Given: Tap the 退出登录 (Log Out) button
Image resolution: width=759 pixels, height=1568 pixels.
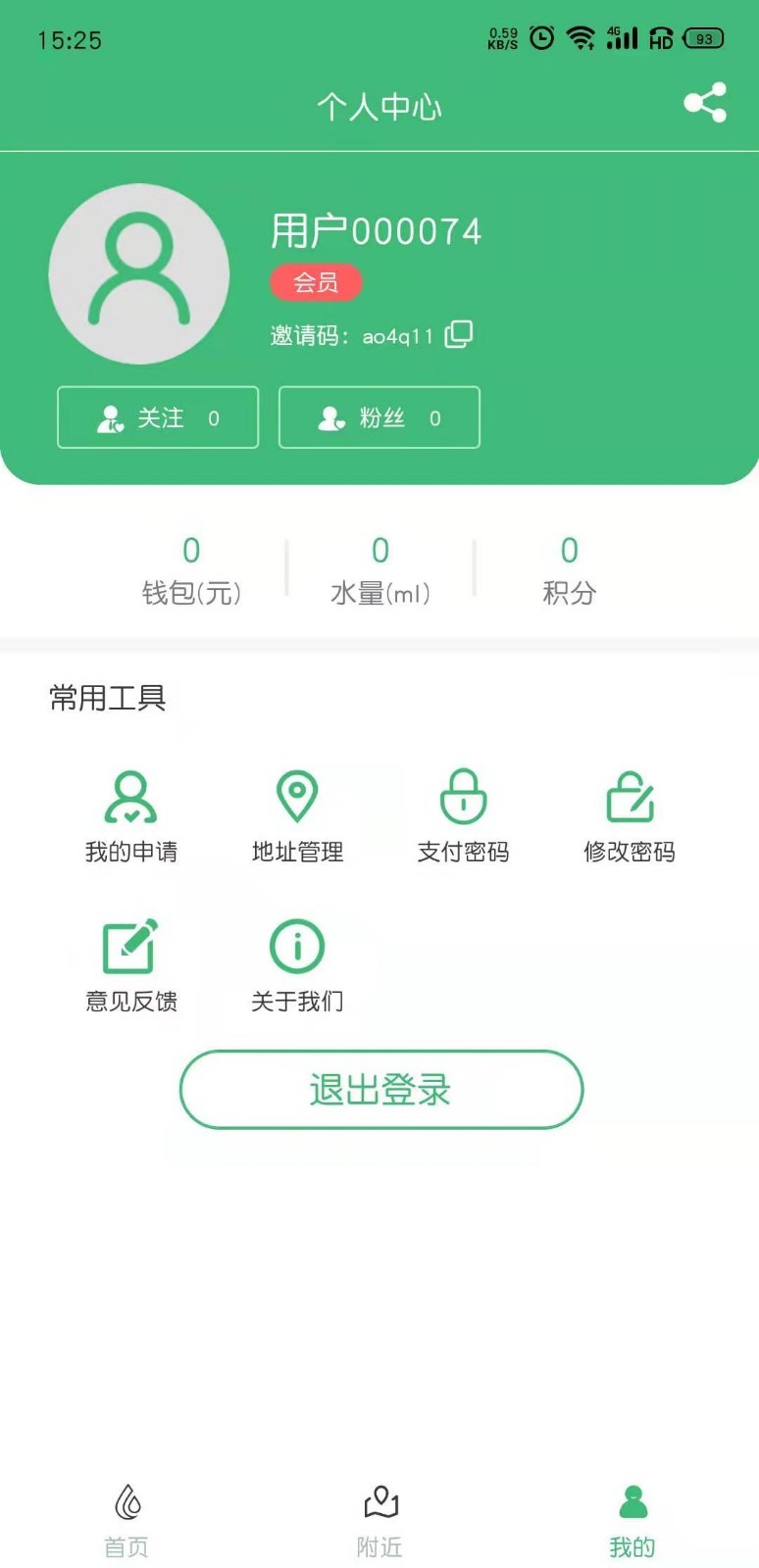Looking at the screenshot, I should coord(379,1089).
